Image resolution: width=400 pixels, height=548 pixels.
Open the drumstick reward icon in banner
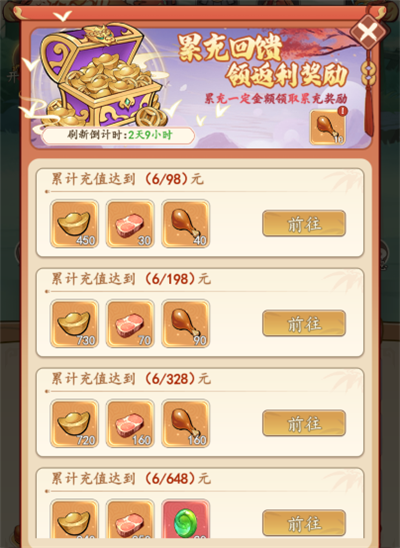pyautogui.click(x=327, y=128)
